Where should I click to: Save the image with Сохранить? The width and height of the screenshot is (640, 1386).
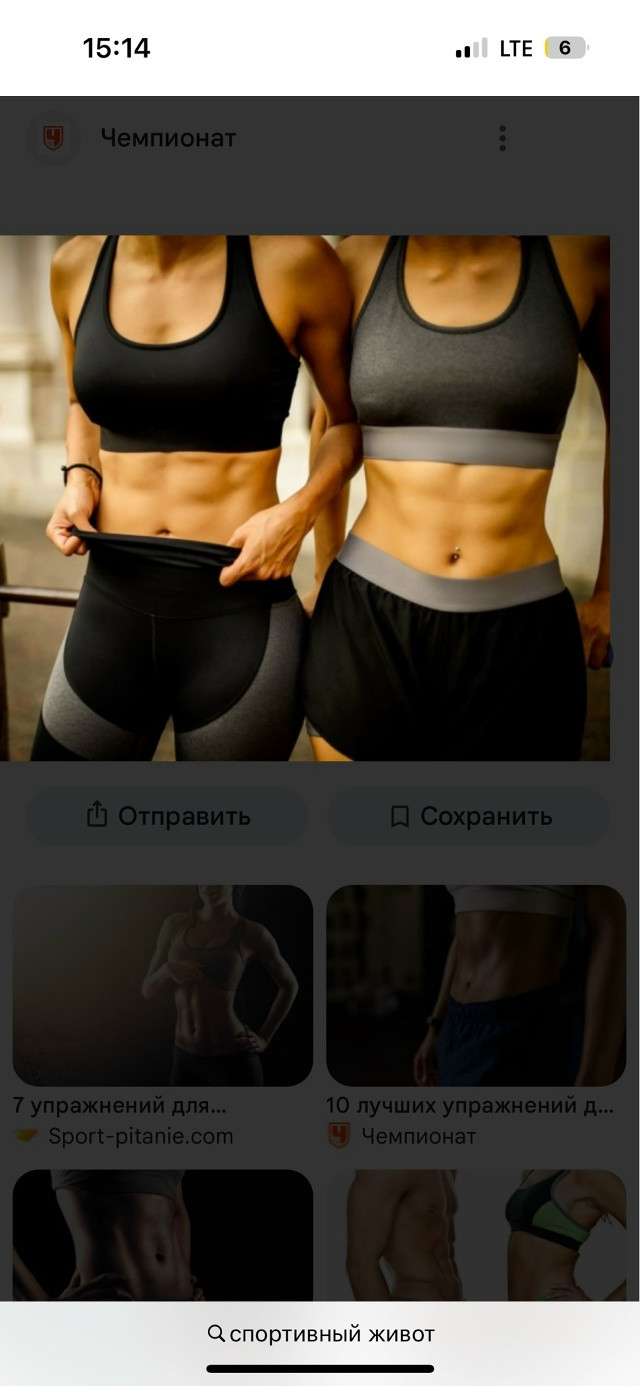[469, 816]
